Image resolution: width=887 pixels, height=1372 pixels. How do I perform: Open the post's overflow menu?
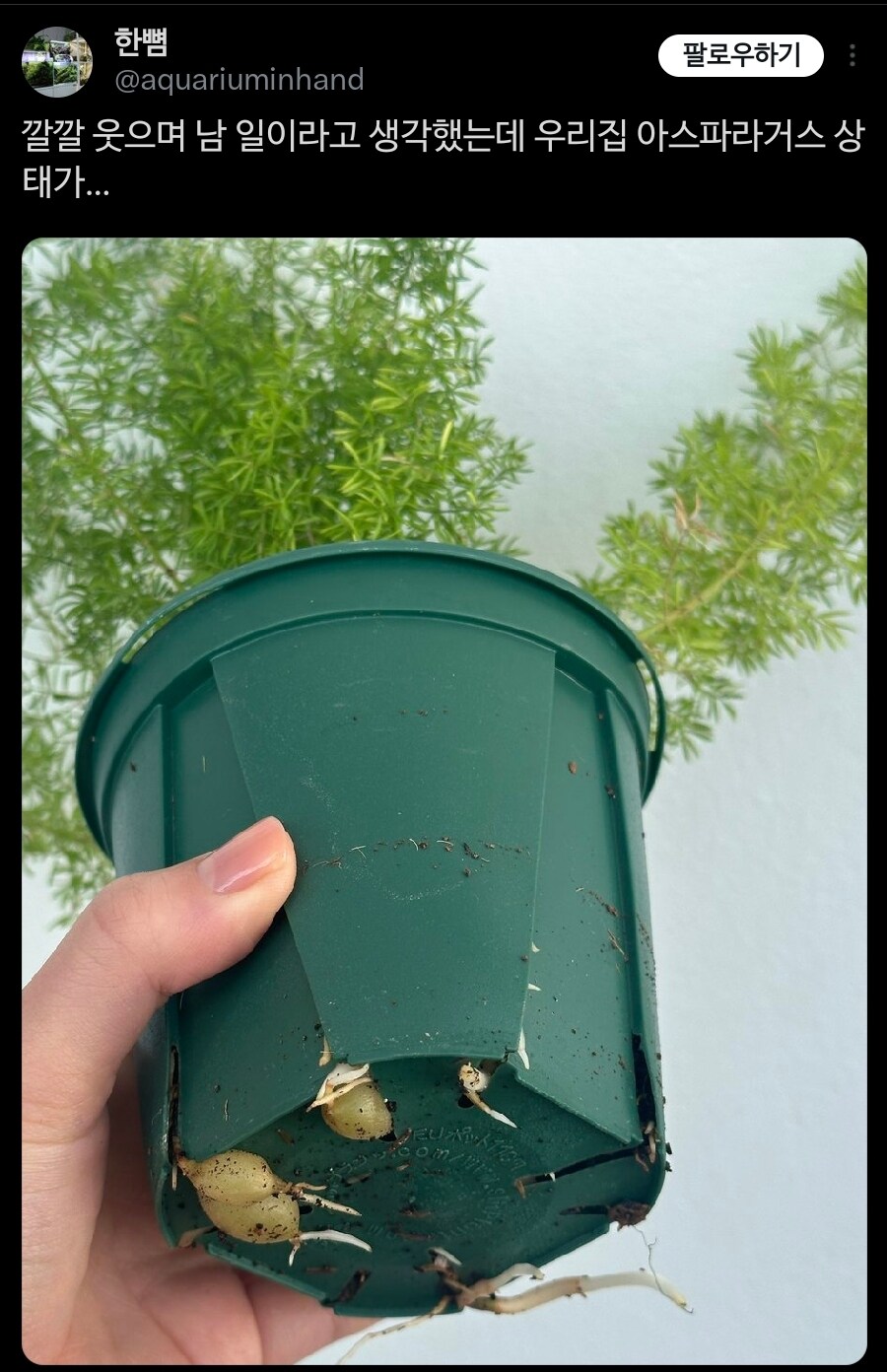pos(853,55)
